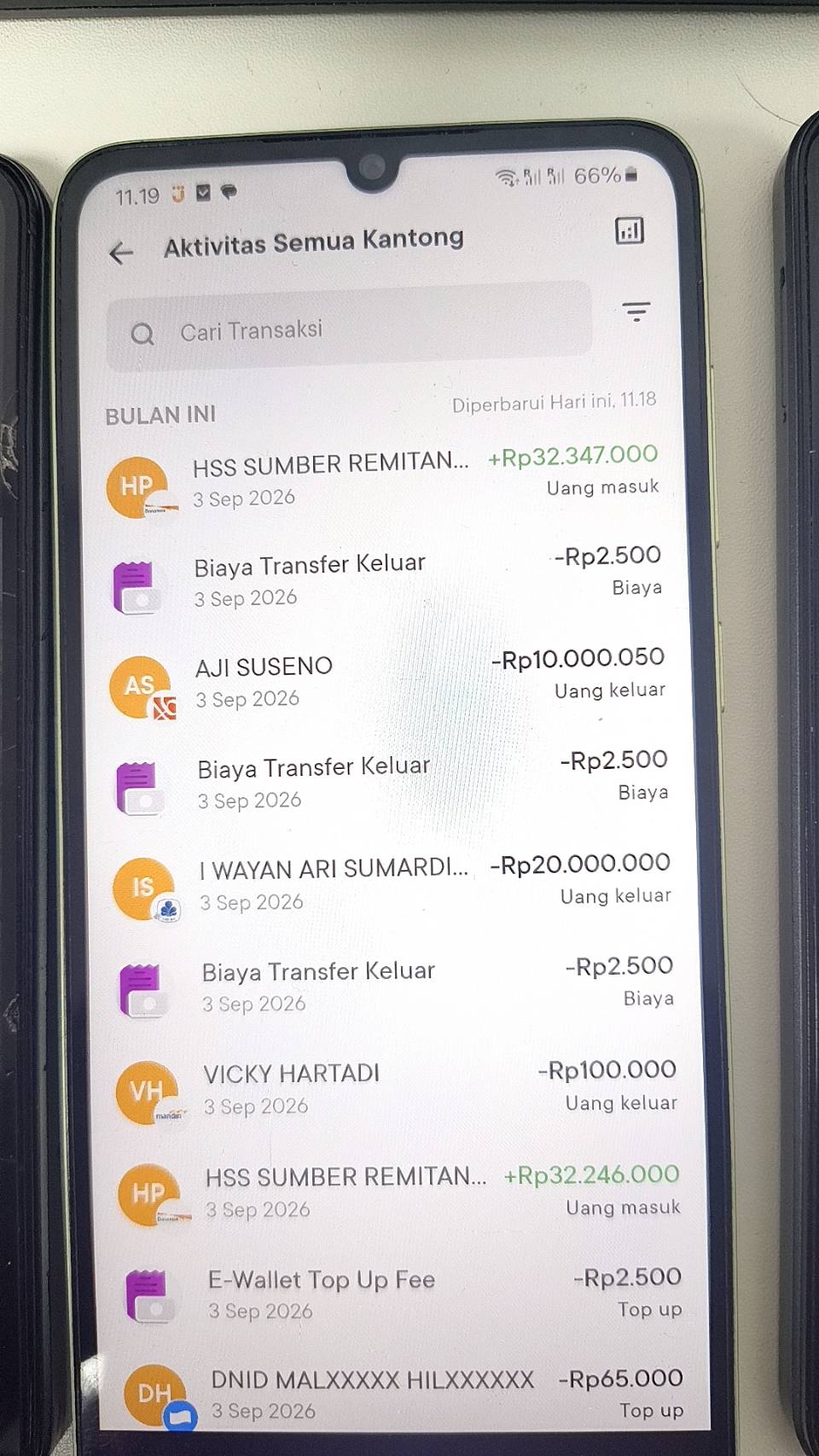Open the AJI SUSENO transaction
This screenshot has height=1456, width=819.
tap(387, 681)
